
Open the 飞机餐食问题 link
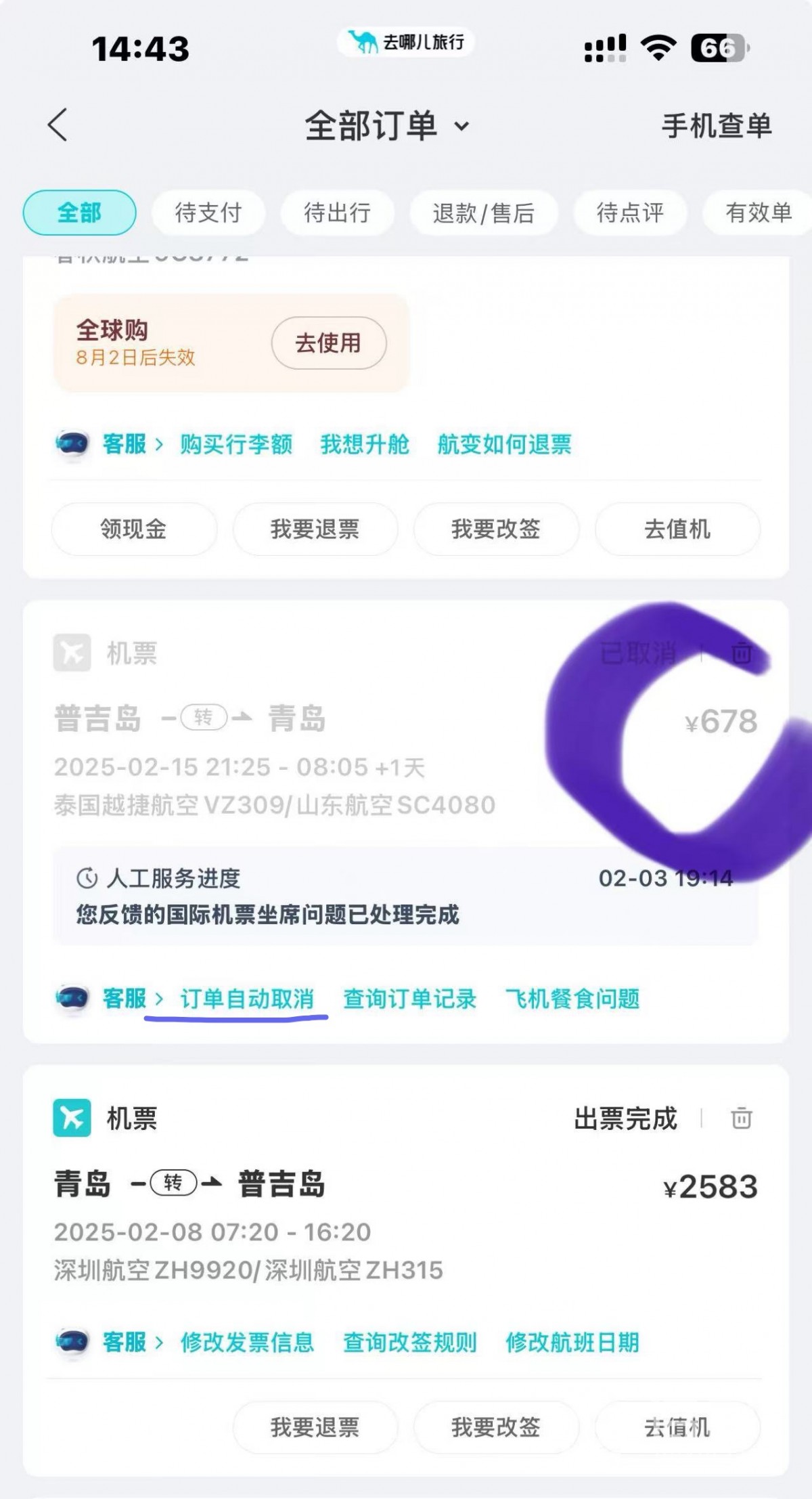pyautogui.click(x=572, y=999)
